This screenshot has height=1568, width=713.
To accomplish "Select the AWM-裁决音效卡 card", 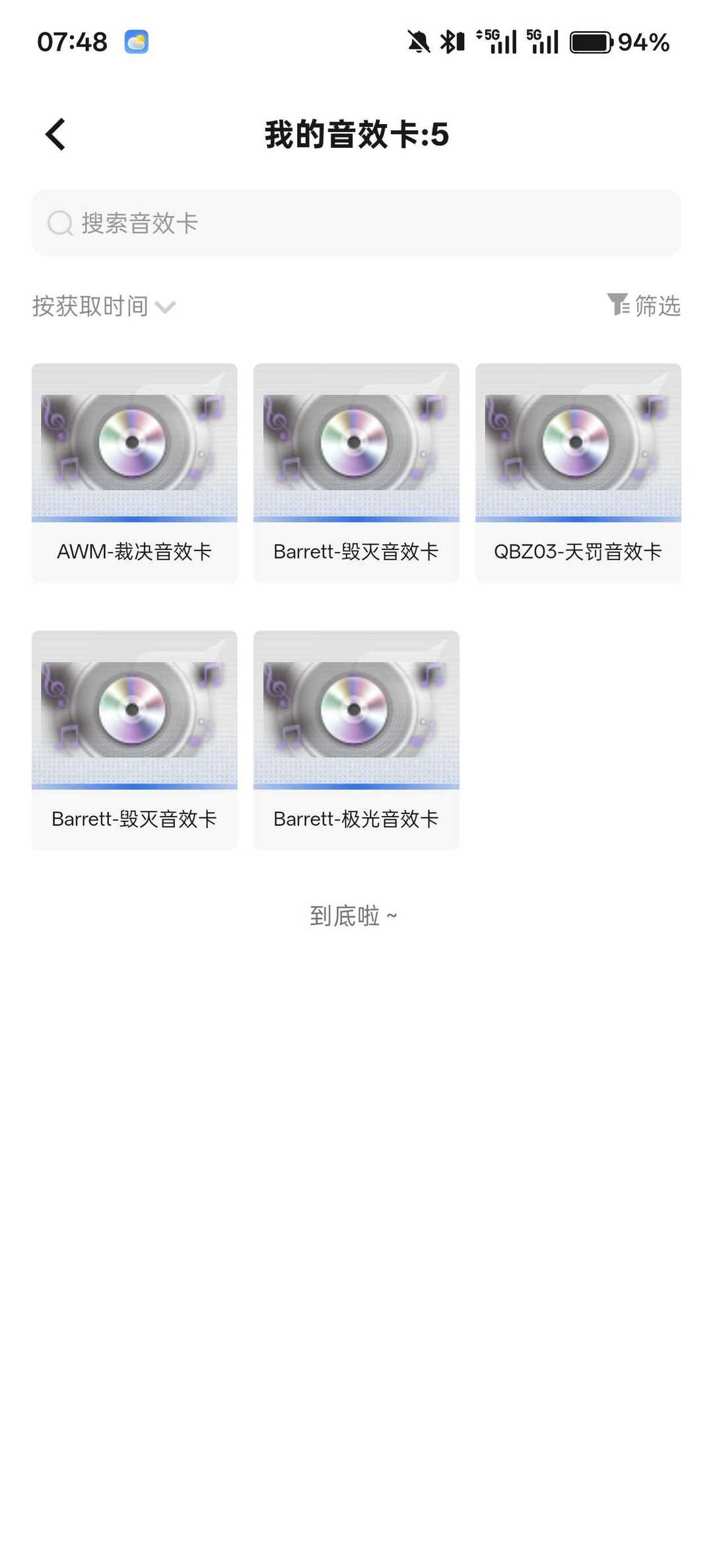I will 134,472.
